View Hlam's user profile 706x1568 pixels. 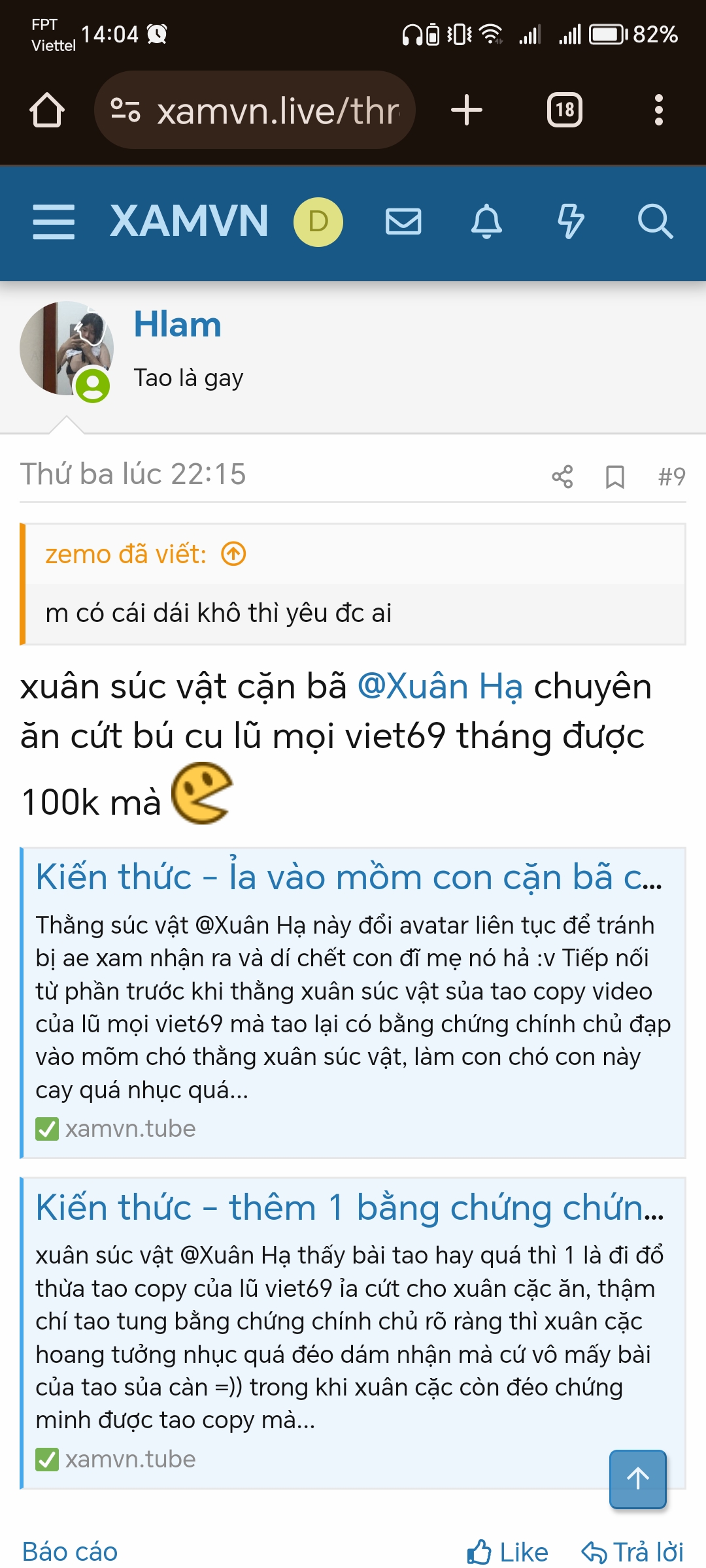pos(177,324)
